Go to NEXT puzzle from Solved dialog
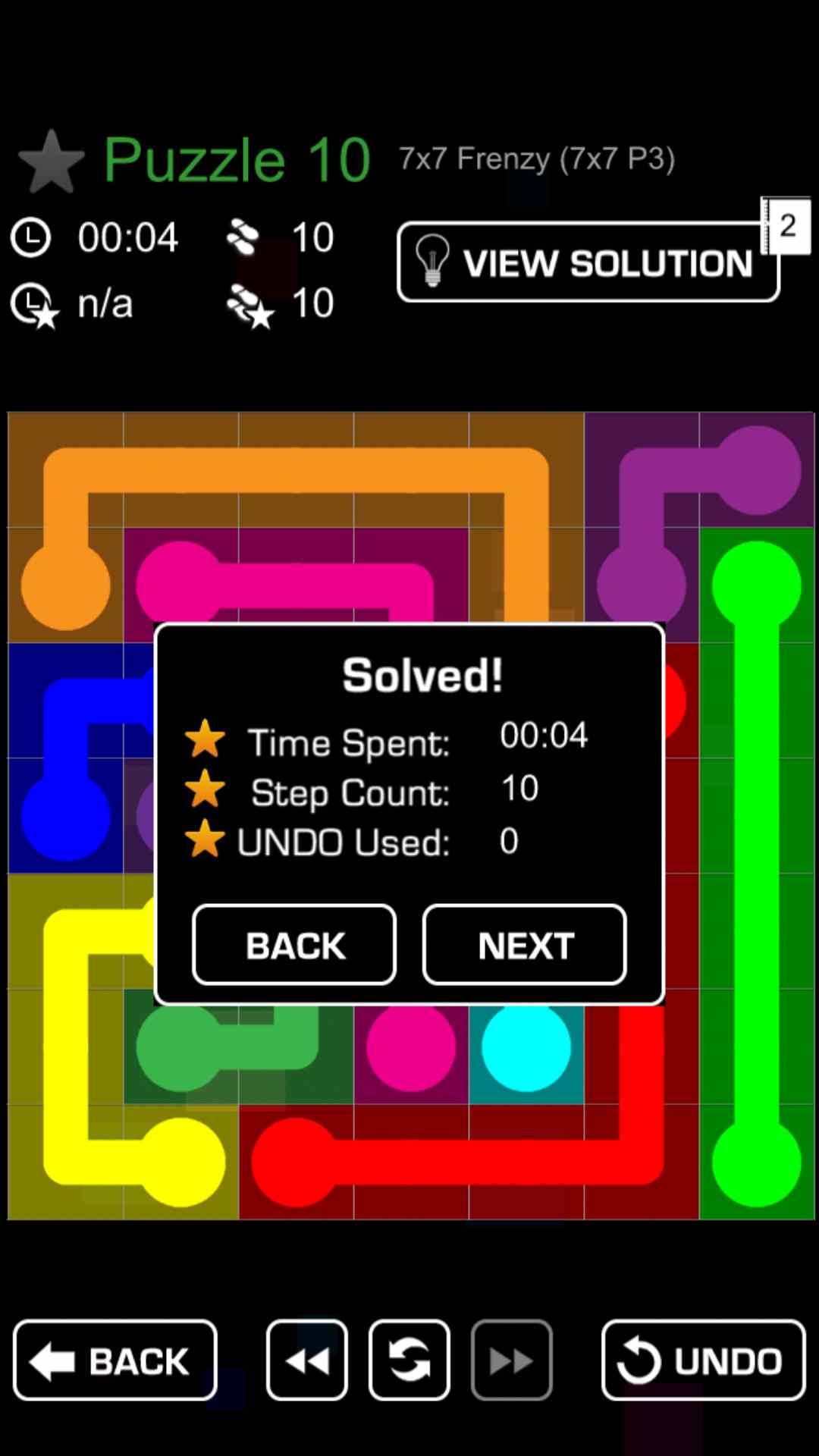The width and height of the screenshot is (819, 1456). pos(524,945)
